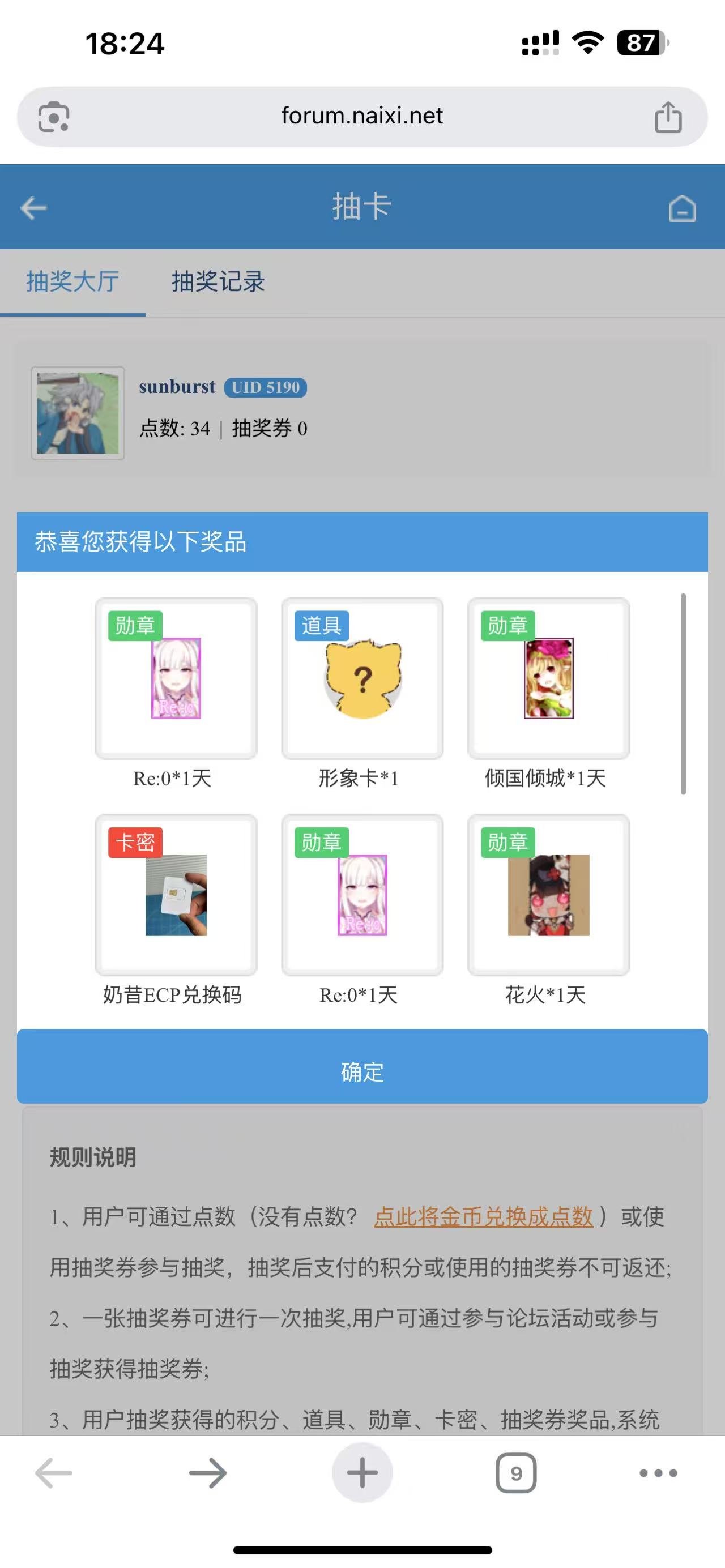Tap the back arrow in the 抽卡 header

(33, 208)
